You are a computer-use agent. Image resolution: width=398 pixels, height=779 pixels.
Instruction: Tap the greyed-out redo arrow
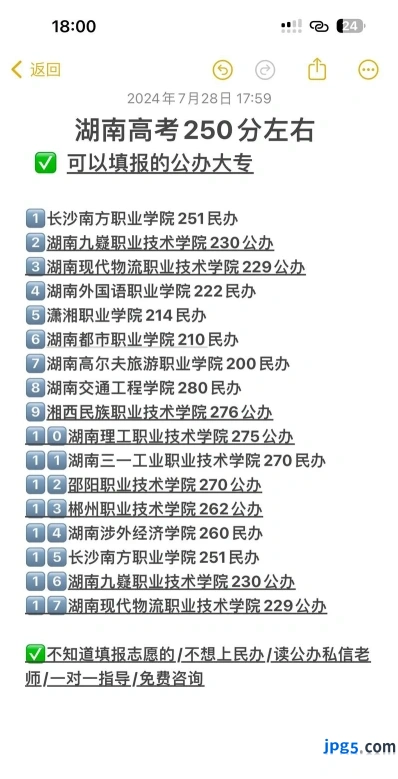click(x=265, y=70)
